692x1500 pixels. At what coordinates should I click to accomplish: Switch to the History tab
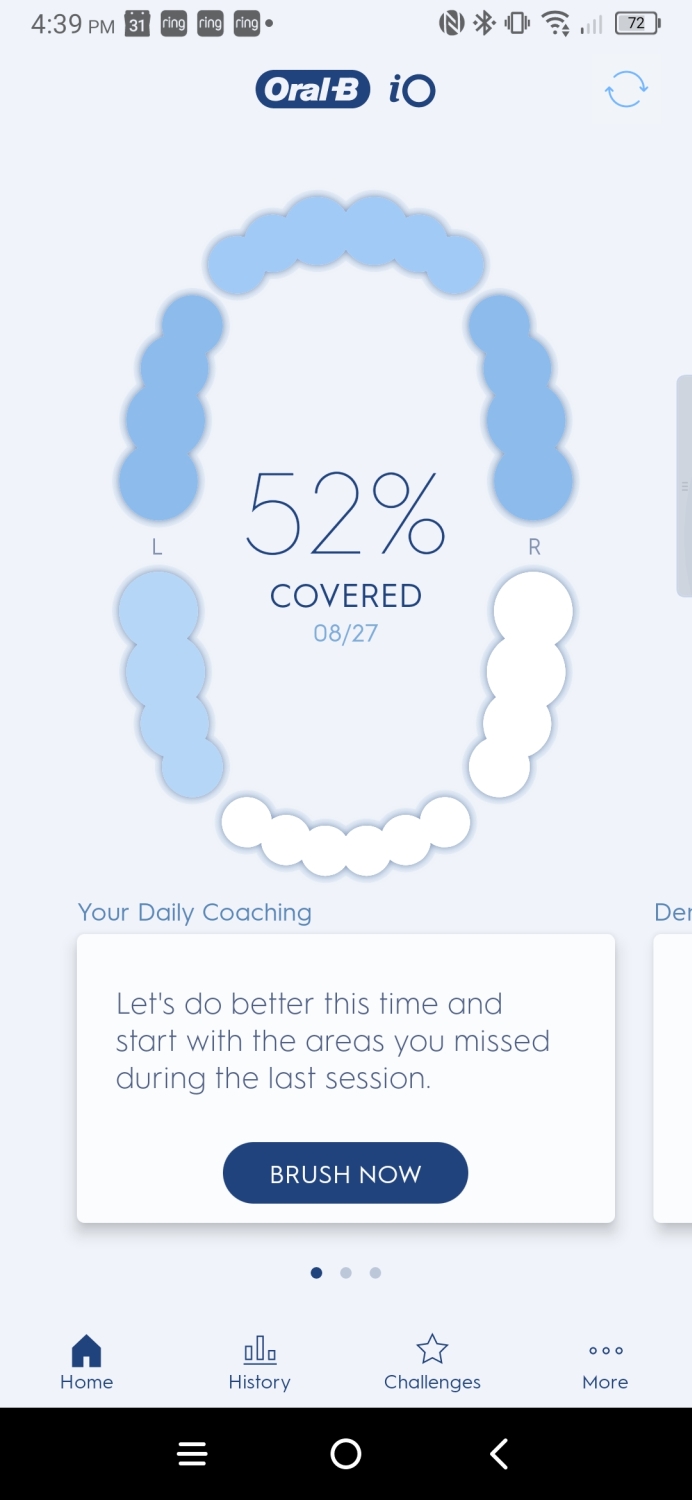tap(259, 1363)
